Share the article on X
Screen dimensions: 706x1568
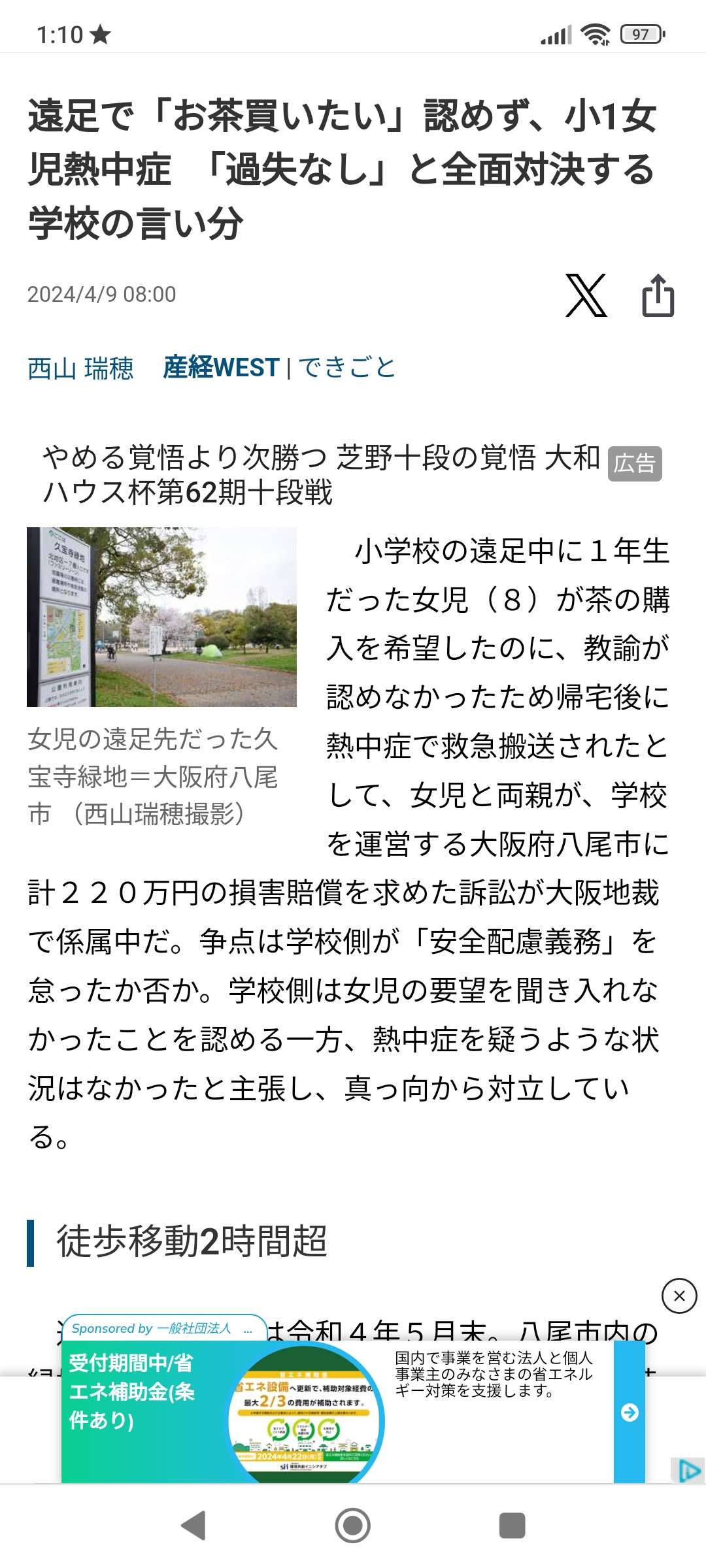click(x=586, y=295)
